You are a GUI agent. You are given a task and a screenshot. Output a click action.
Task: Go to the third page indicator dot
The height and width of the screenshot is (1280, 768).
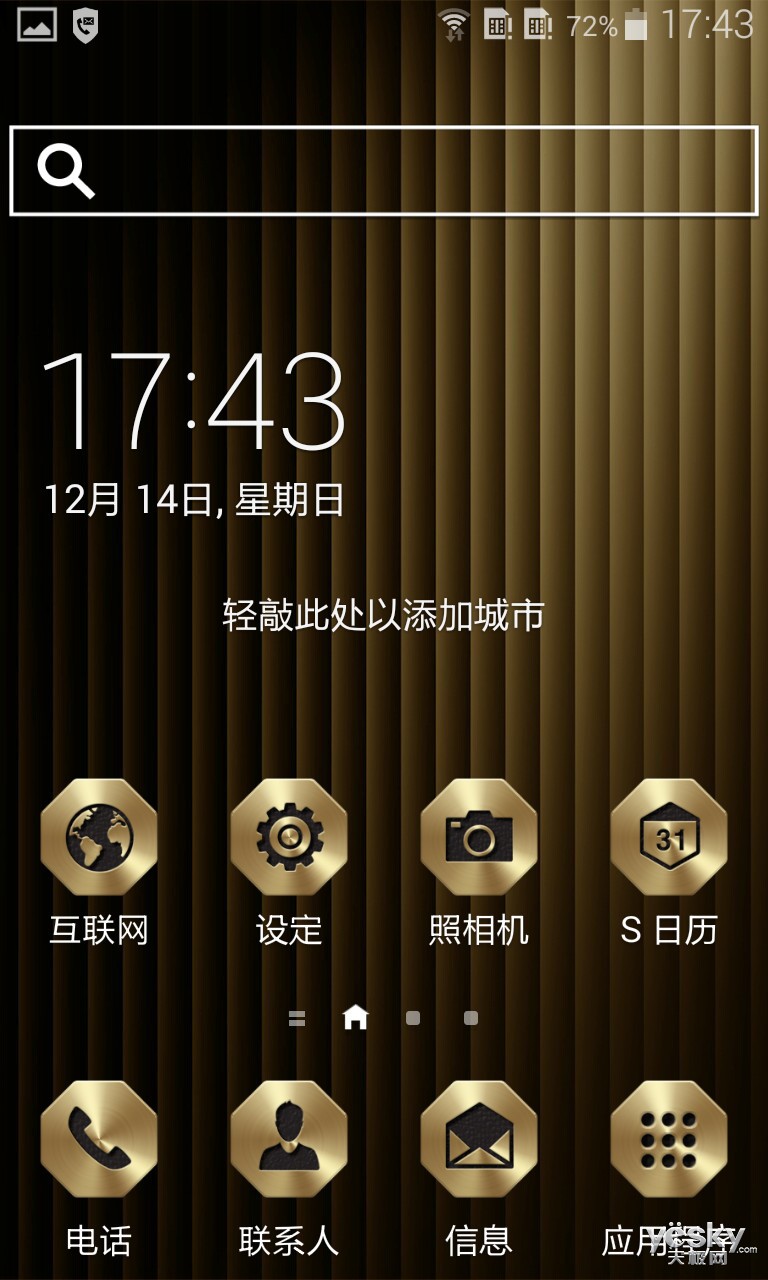[413, 1018]
